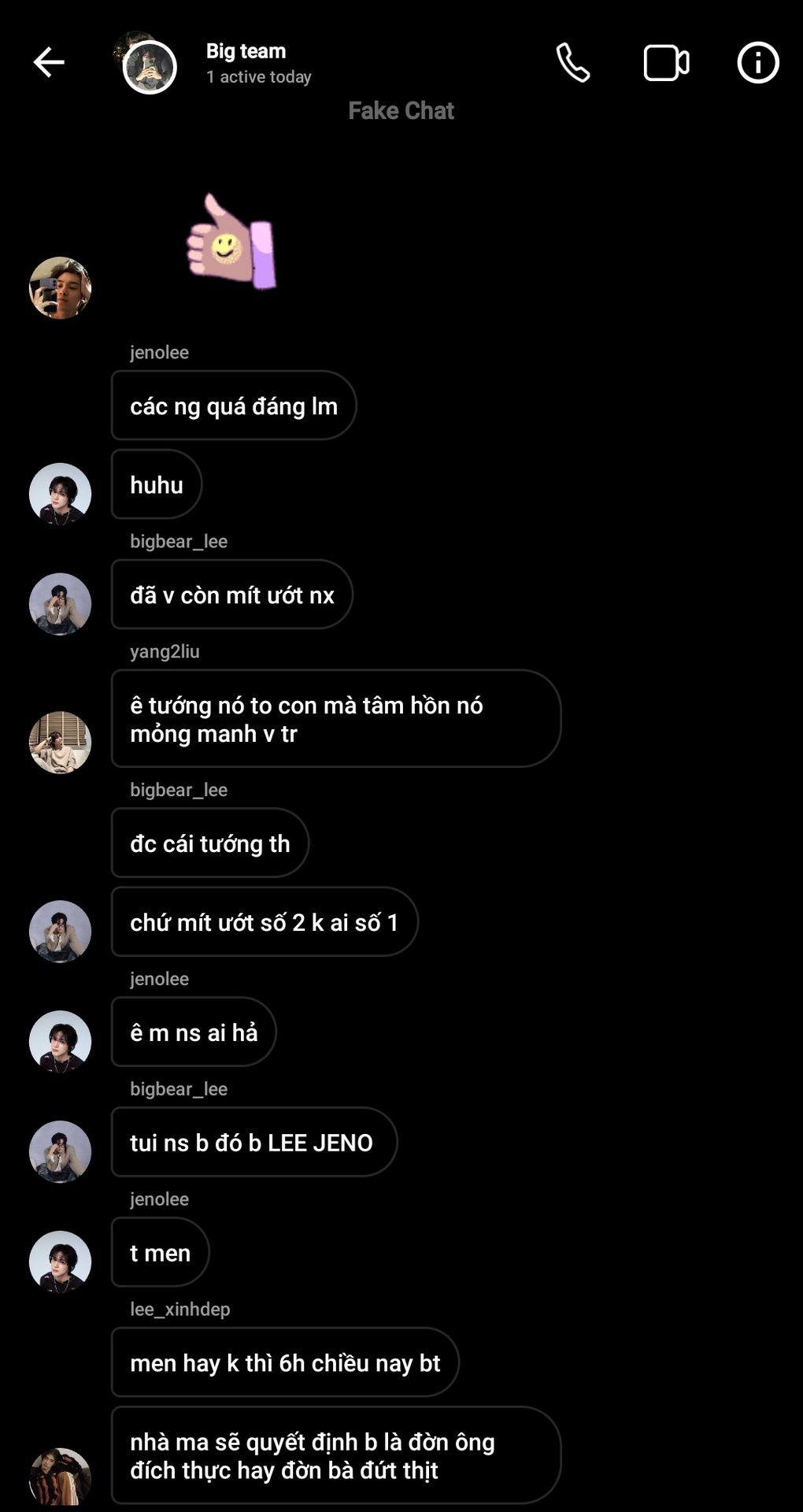Go back from the Big team chat

[49, 62]
